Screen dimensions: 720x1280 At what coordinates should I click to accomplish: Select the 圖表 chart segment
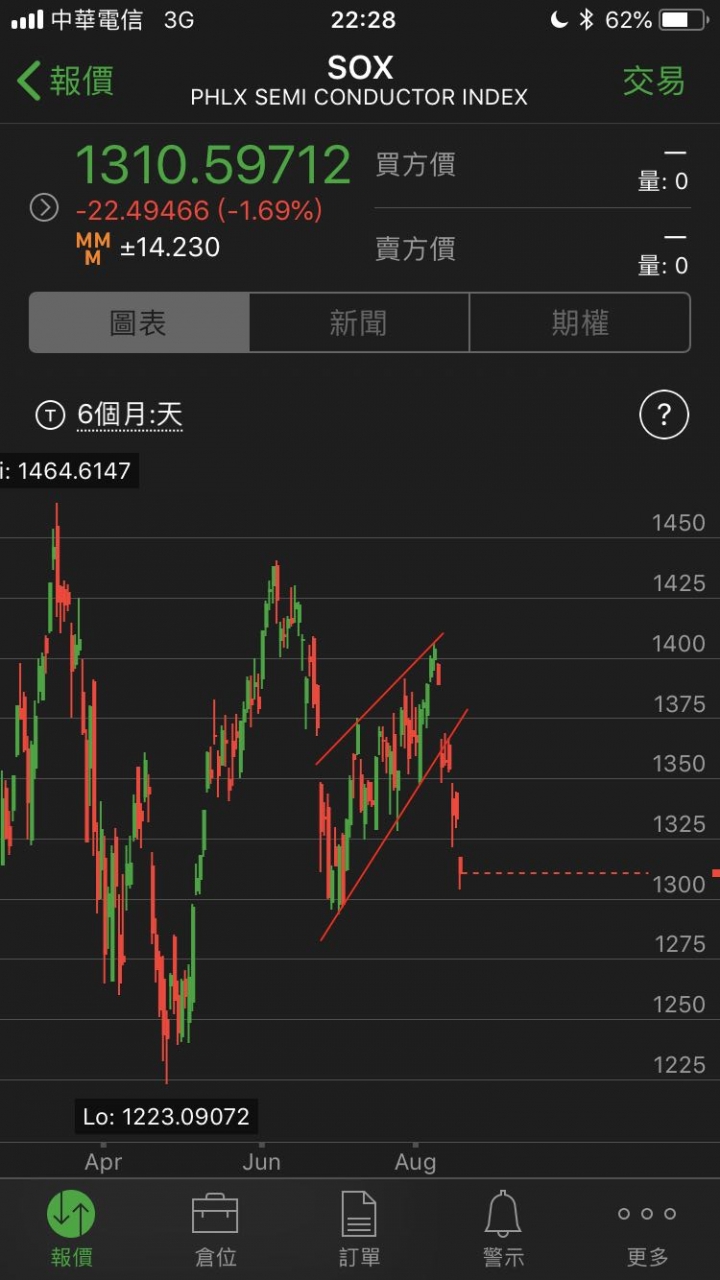139,322
